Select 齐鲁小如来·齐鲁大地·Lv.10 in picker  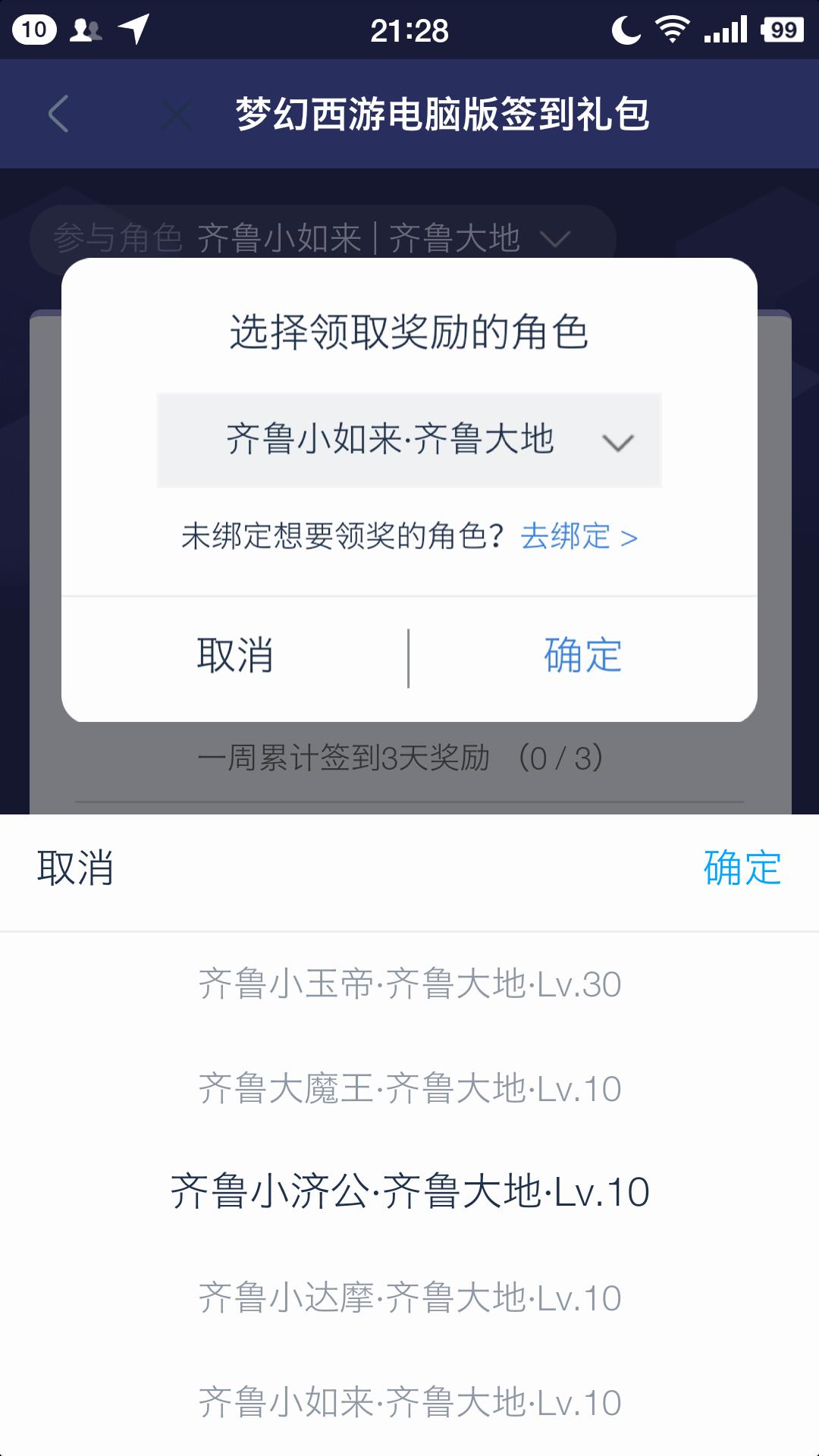pyautogui.click(x=409, y=1403)
